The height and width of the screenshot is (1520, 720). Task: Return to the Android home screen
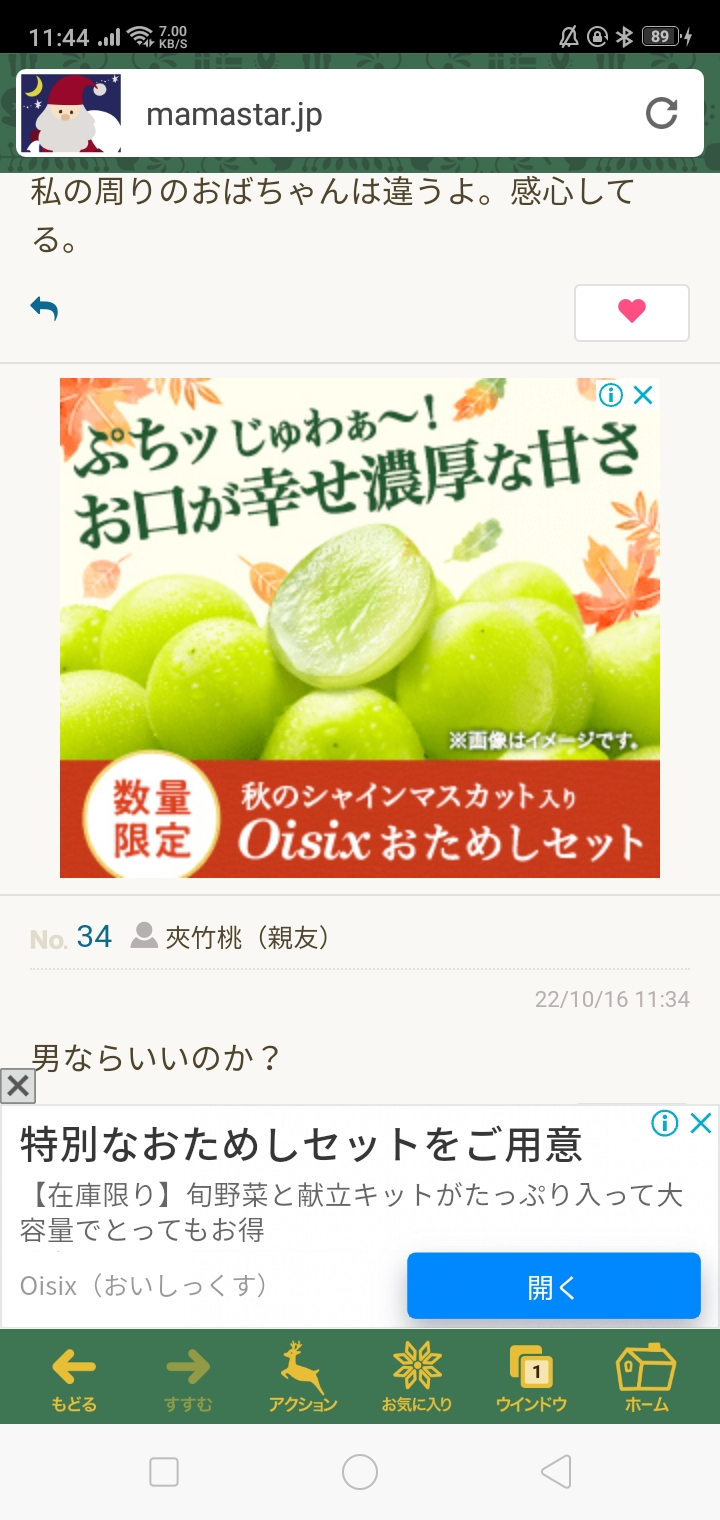(x=360, y=1472)
